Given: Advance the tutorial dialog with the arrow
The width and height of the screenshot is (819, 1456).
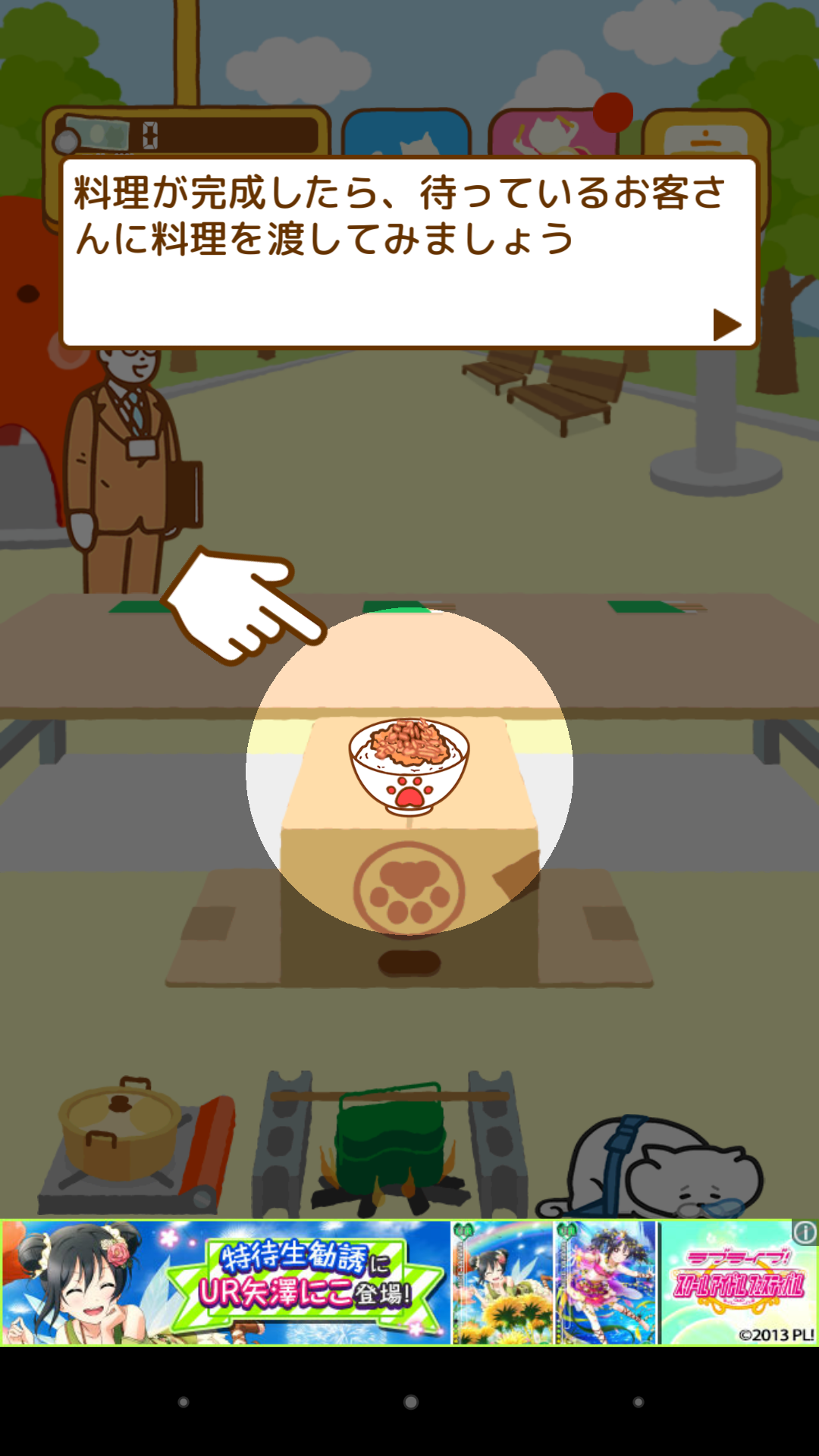Looking at the screenshot, I should [x=726, y=325].
